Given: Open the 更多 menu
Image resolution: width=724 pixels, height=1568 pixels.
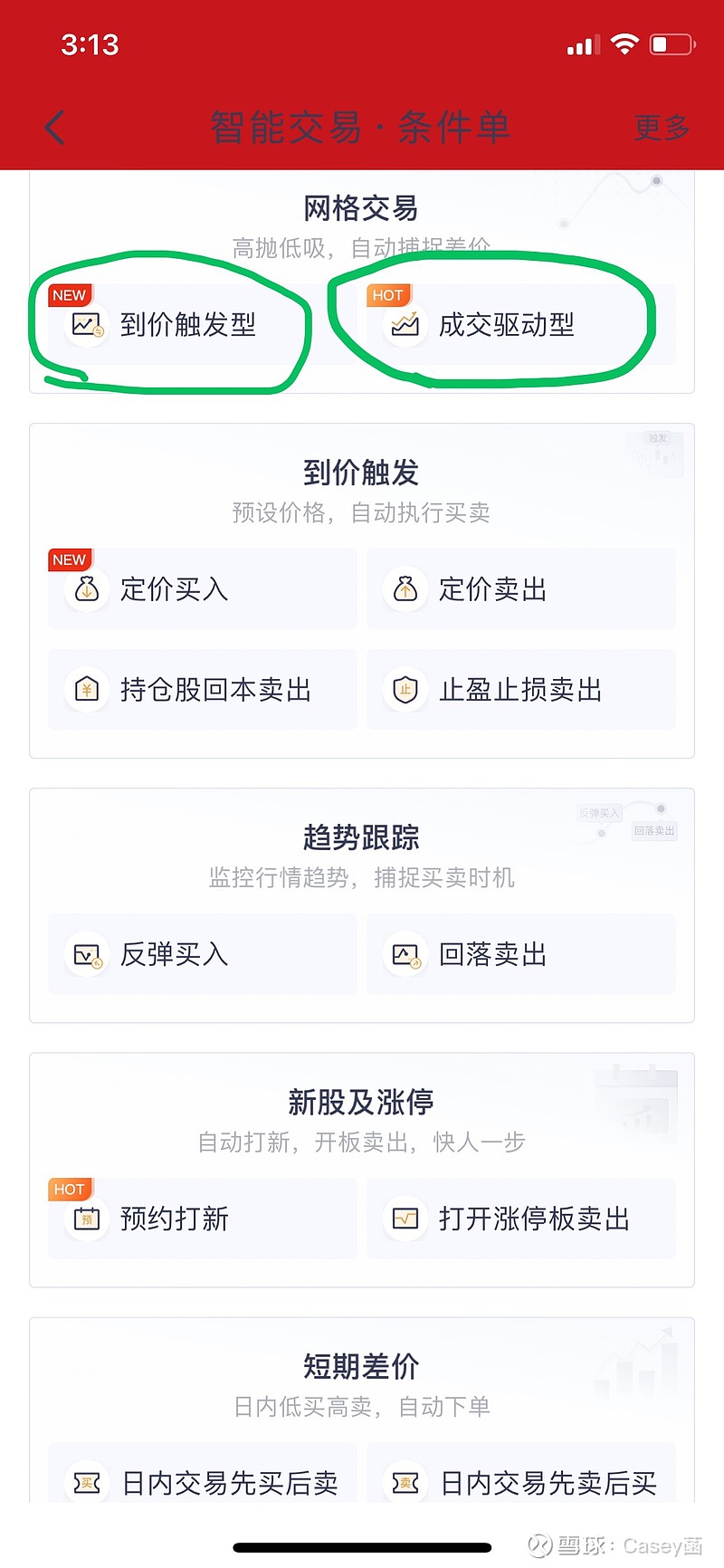Looking at the screenshot, I should 662,129.
